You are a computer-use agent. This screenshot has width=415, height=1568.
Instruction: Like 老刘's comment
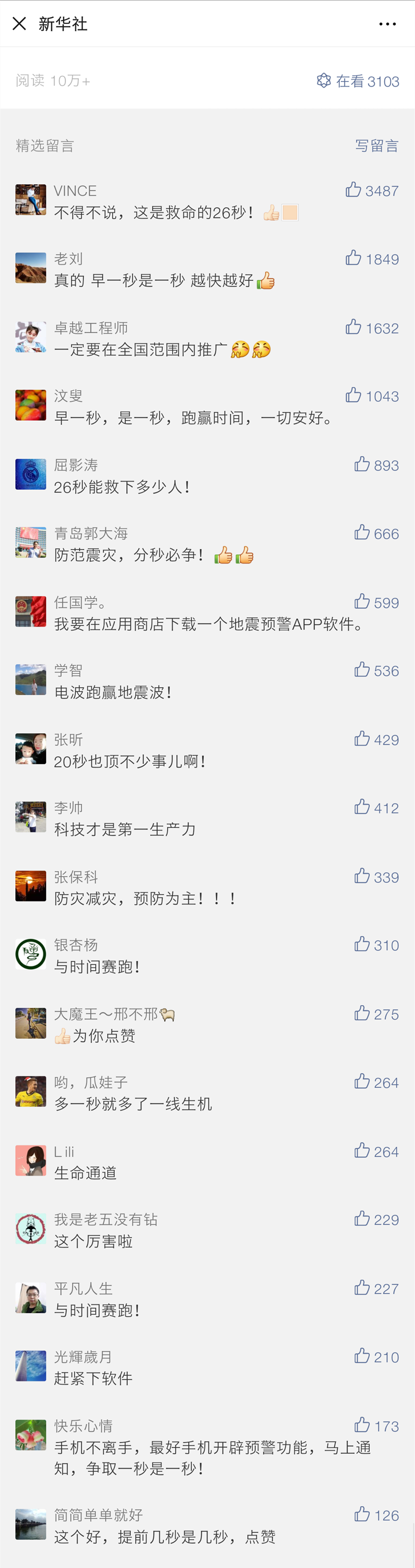tap(354, 258)
